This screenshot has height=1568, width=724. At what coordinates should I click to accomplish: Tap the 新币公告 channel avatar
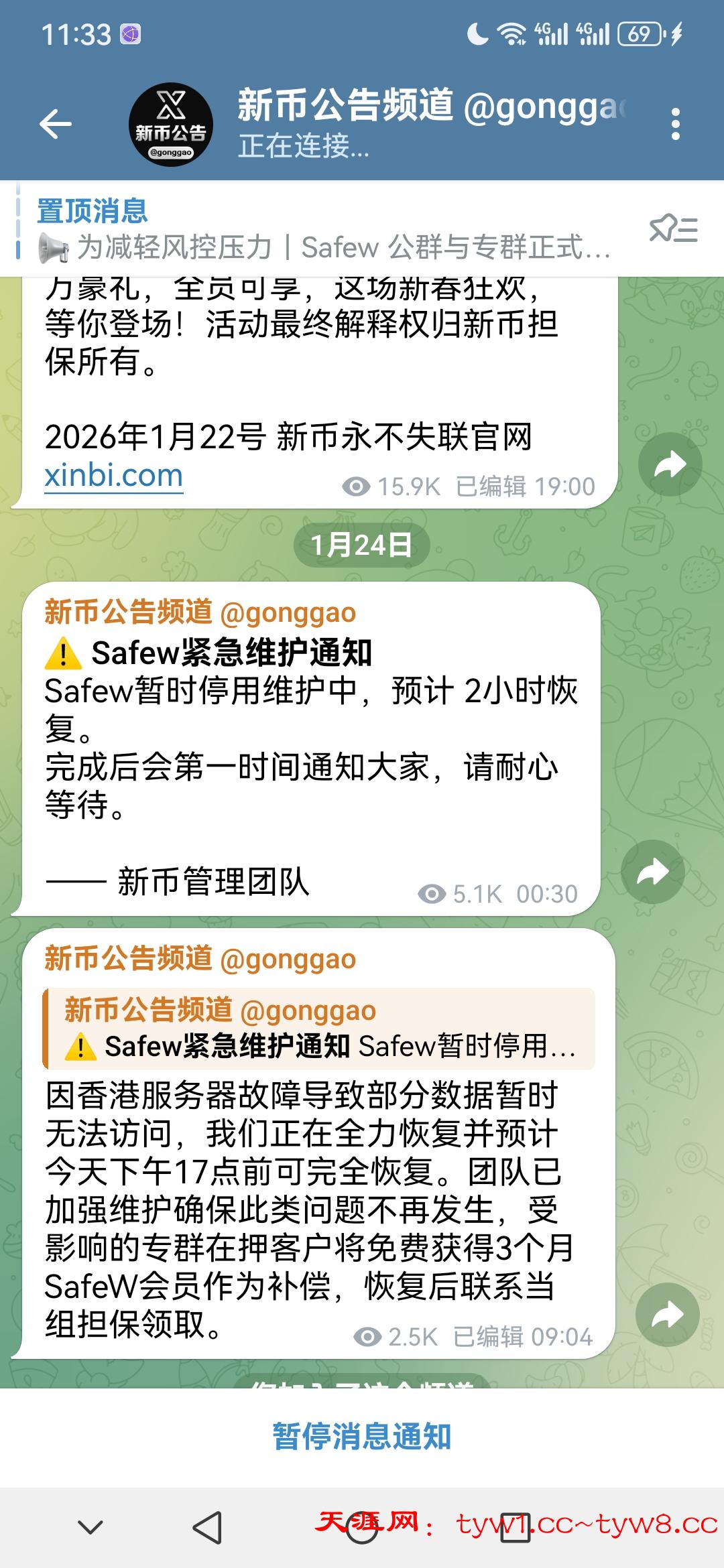point(170,123)
